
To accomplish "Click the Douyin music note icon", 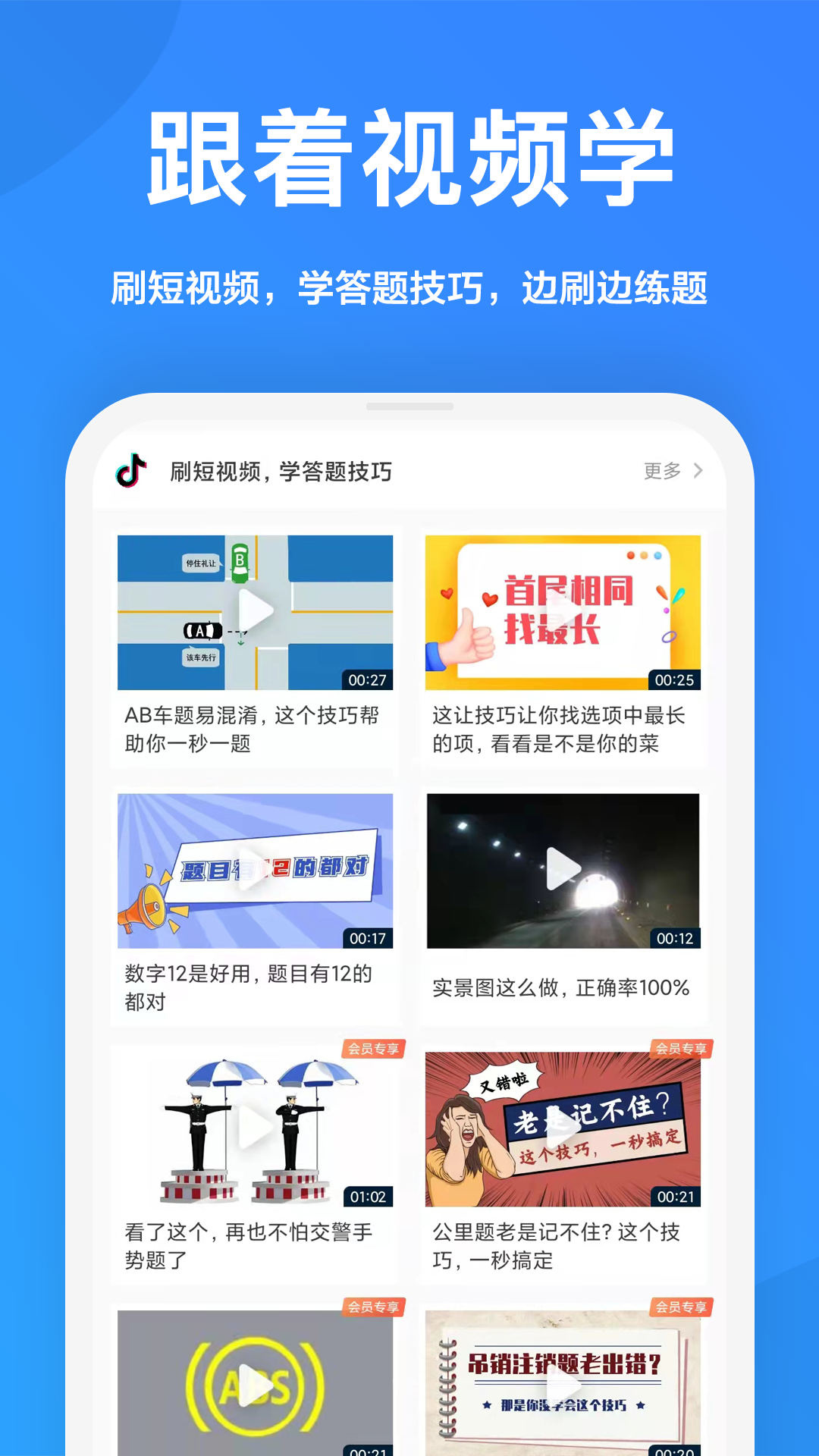I will coord(130,472).
